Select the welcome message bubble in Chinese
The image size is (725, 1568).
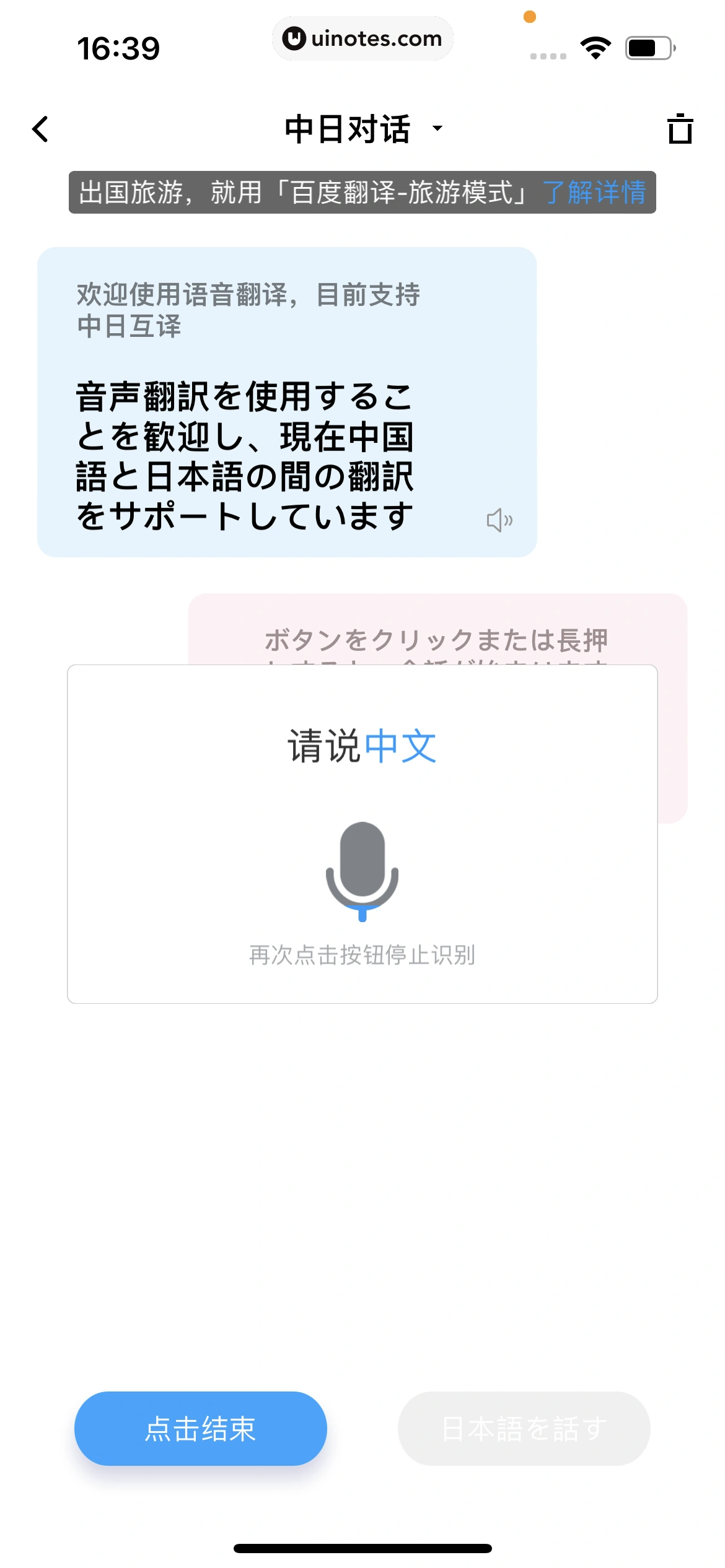(x=286, y=401)
